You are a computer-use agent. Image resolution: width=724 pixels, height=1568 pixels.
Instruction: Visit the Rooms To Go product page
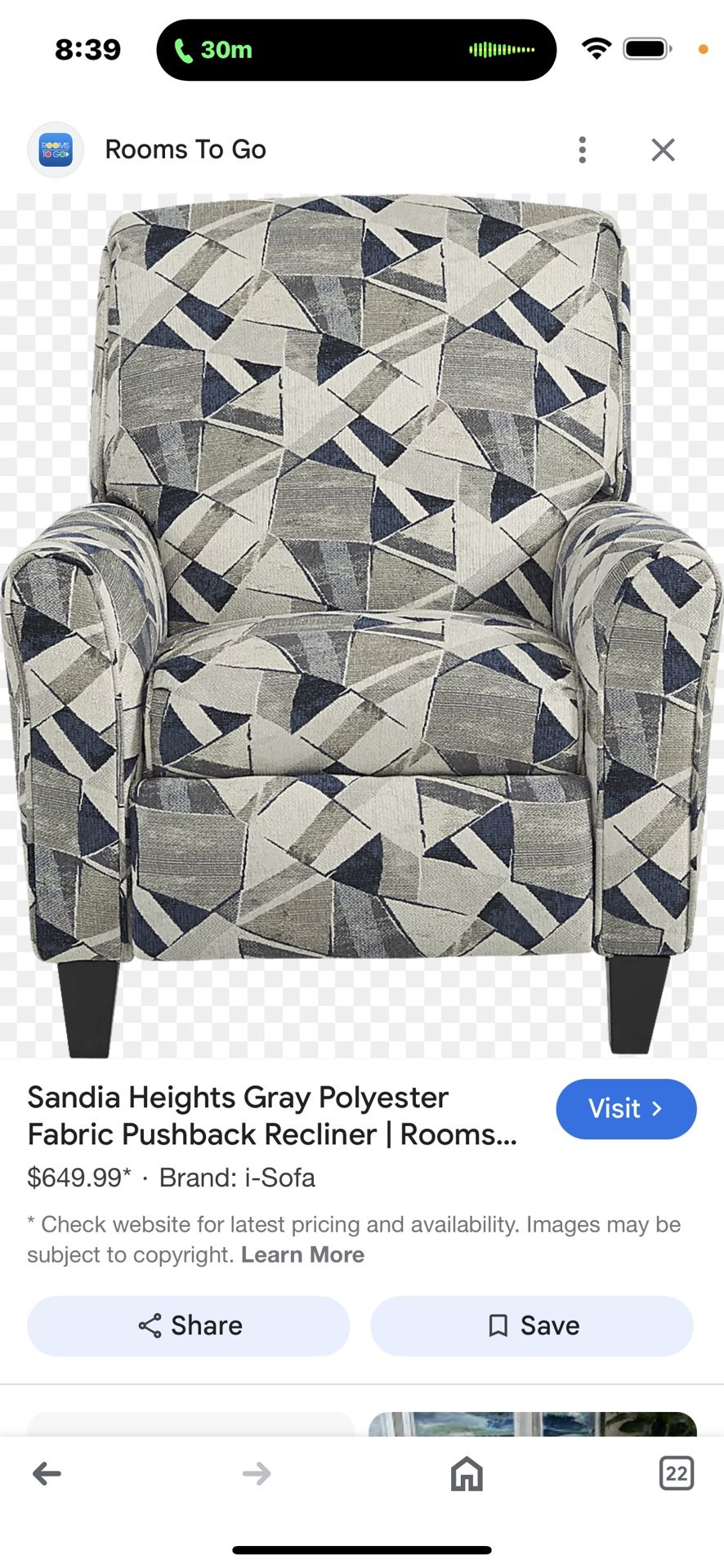pos(626,1108)
